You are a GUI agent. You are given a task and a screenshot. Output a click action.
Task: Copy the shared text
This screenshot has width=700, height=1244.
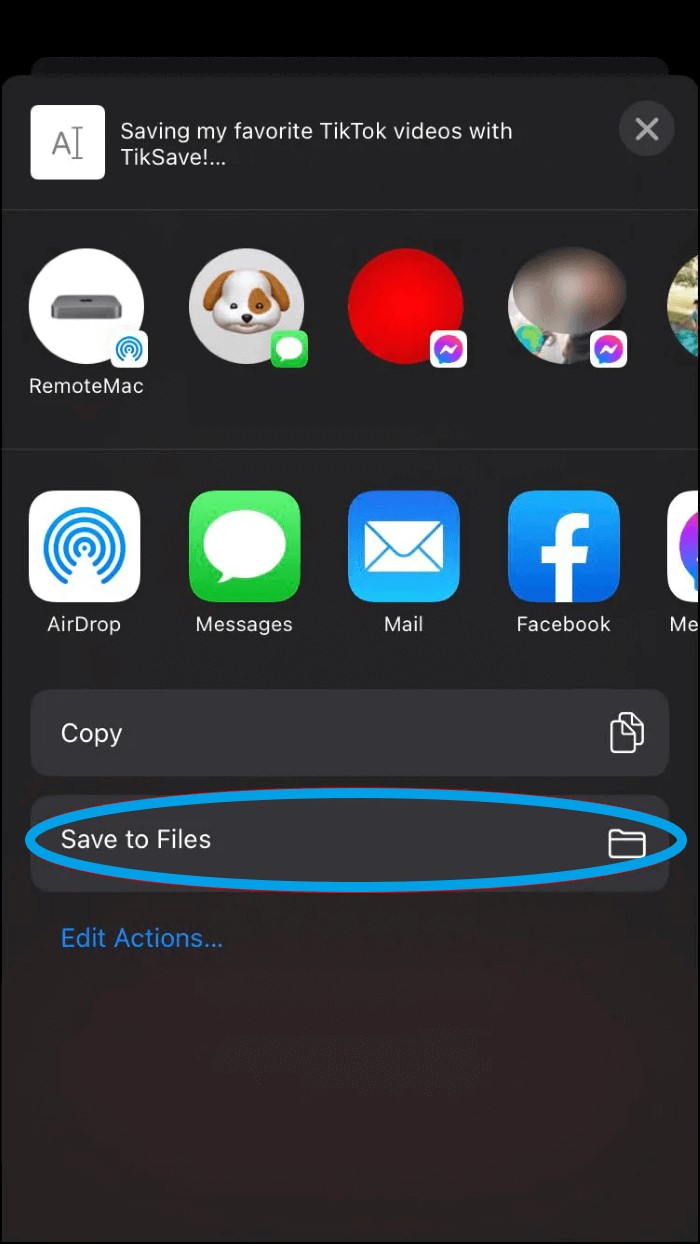click(x=349, y=733)
